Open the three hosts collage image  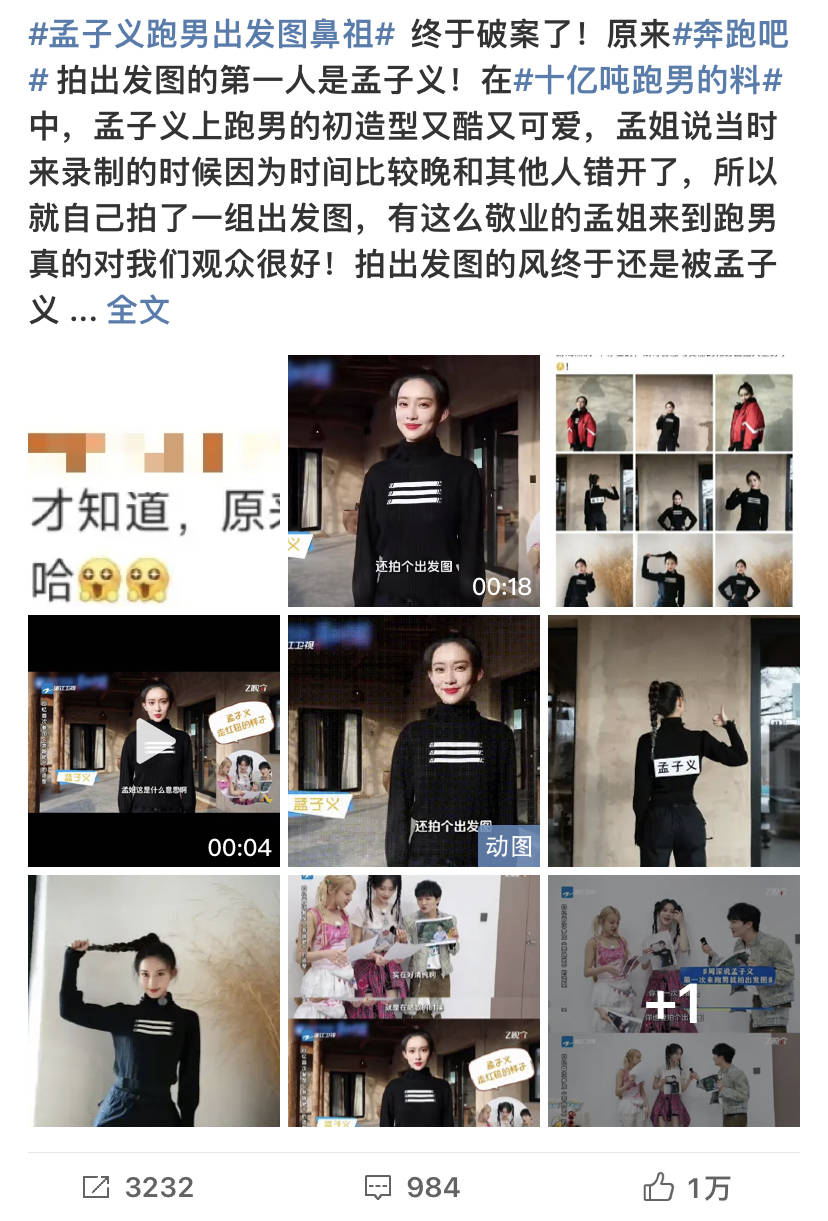point(413,1001)
